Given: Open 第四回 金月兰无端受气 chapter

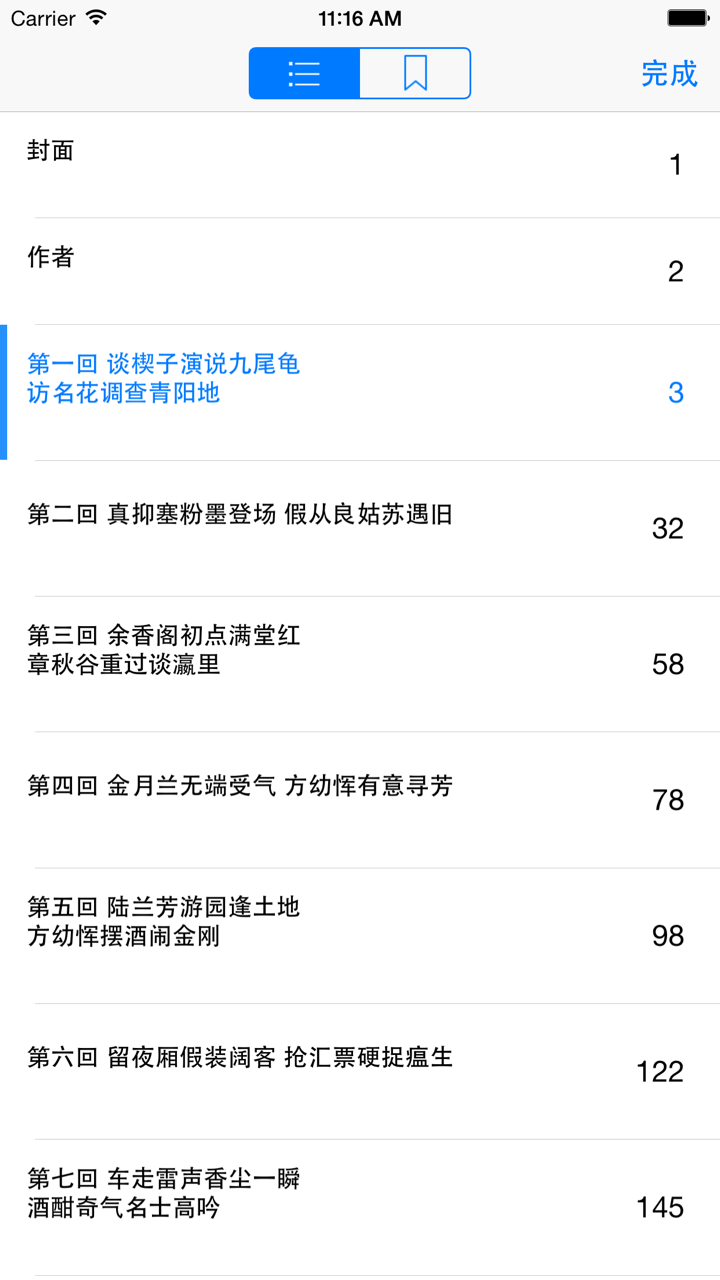Looking at the screenshot, I should click(x=360, y=800).
